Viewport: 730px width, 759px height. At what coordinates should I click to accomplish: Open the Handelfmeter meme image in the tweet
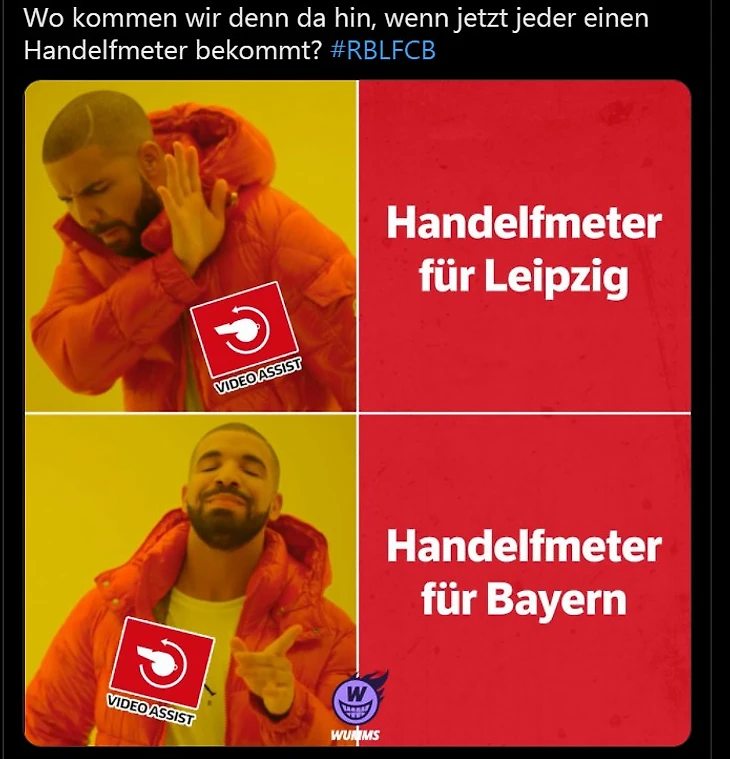click(x=357, y=412)
